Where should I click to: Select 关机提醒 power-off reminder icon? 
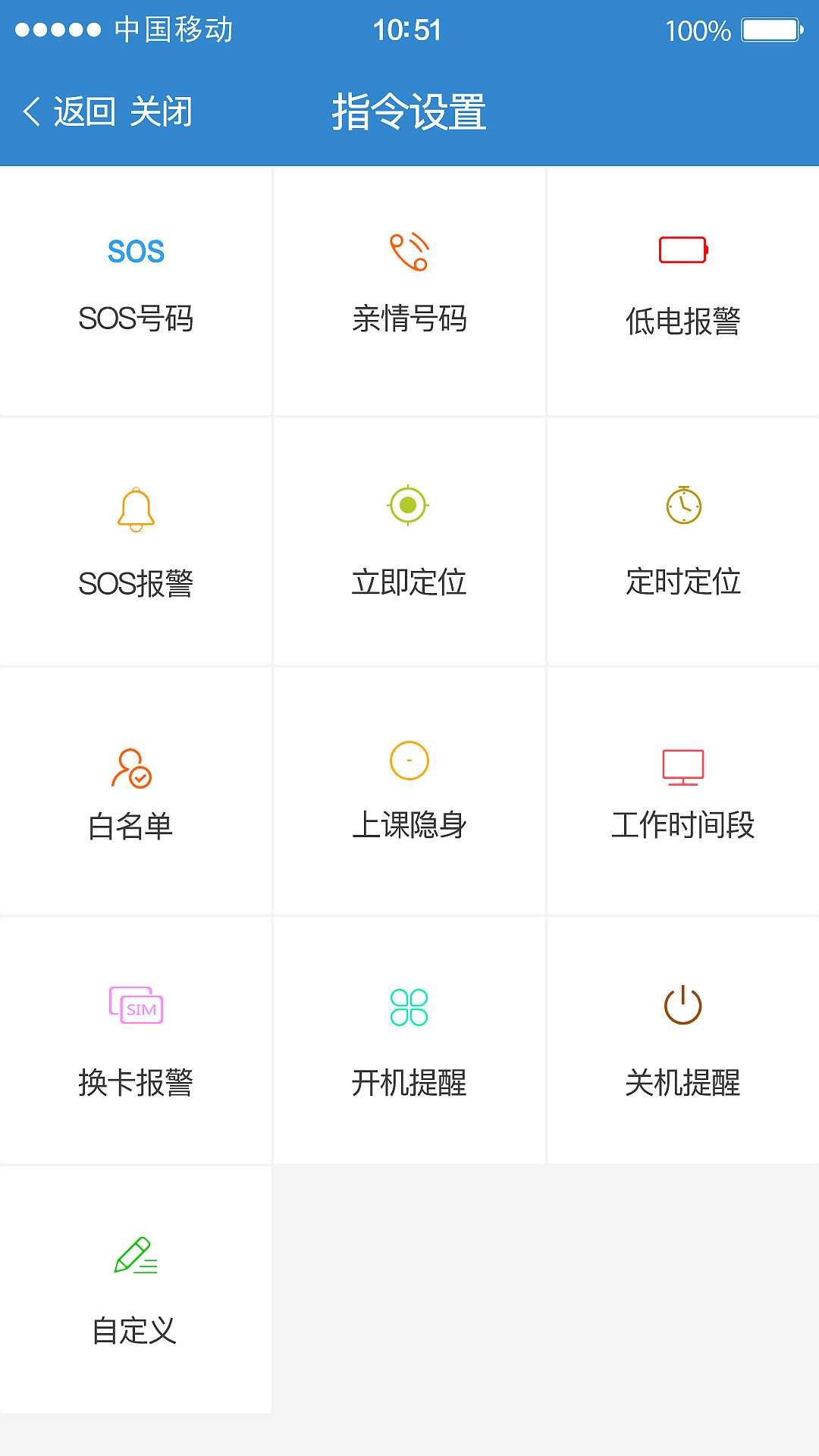pos(682,1005)
